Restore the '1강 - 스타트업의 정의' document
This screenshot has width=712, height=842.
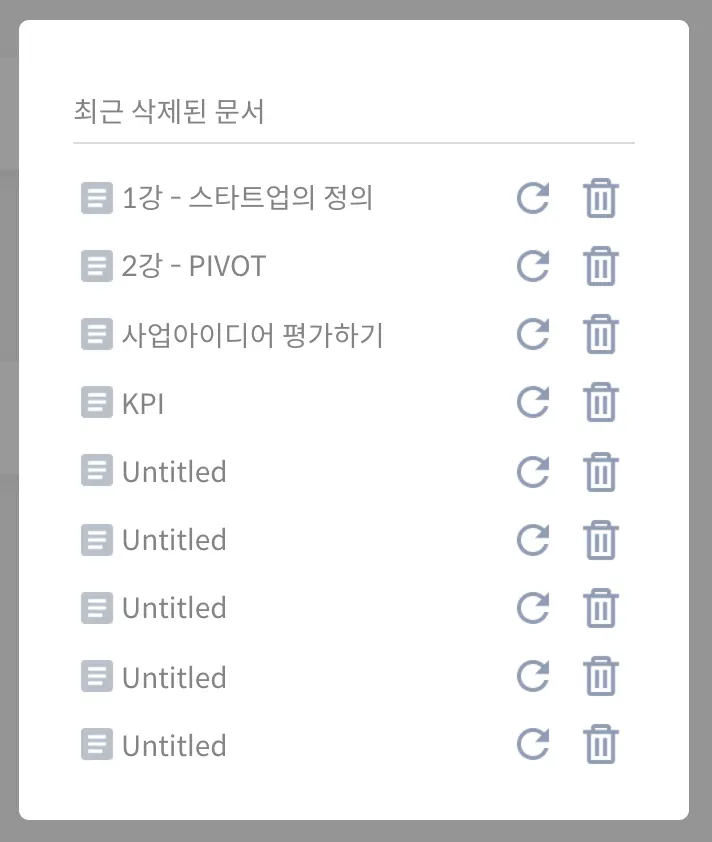tap(533, 198)
